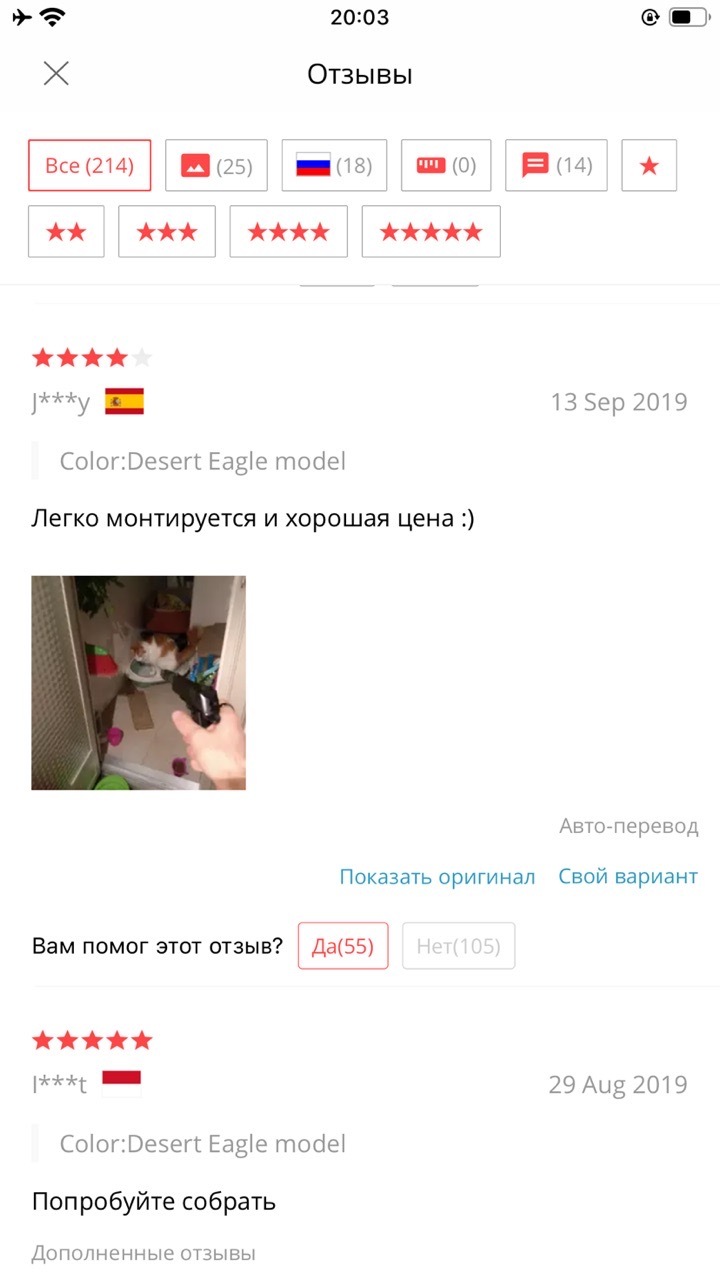The width and height of the screenshot is (720, 1280).
Task: Show reviews from Russia (18)
Action: [334, 165]
